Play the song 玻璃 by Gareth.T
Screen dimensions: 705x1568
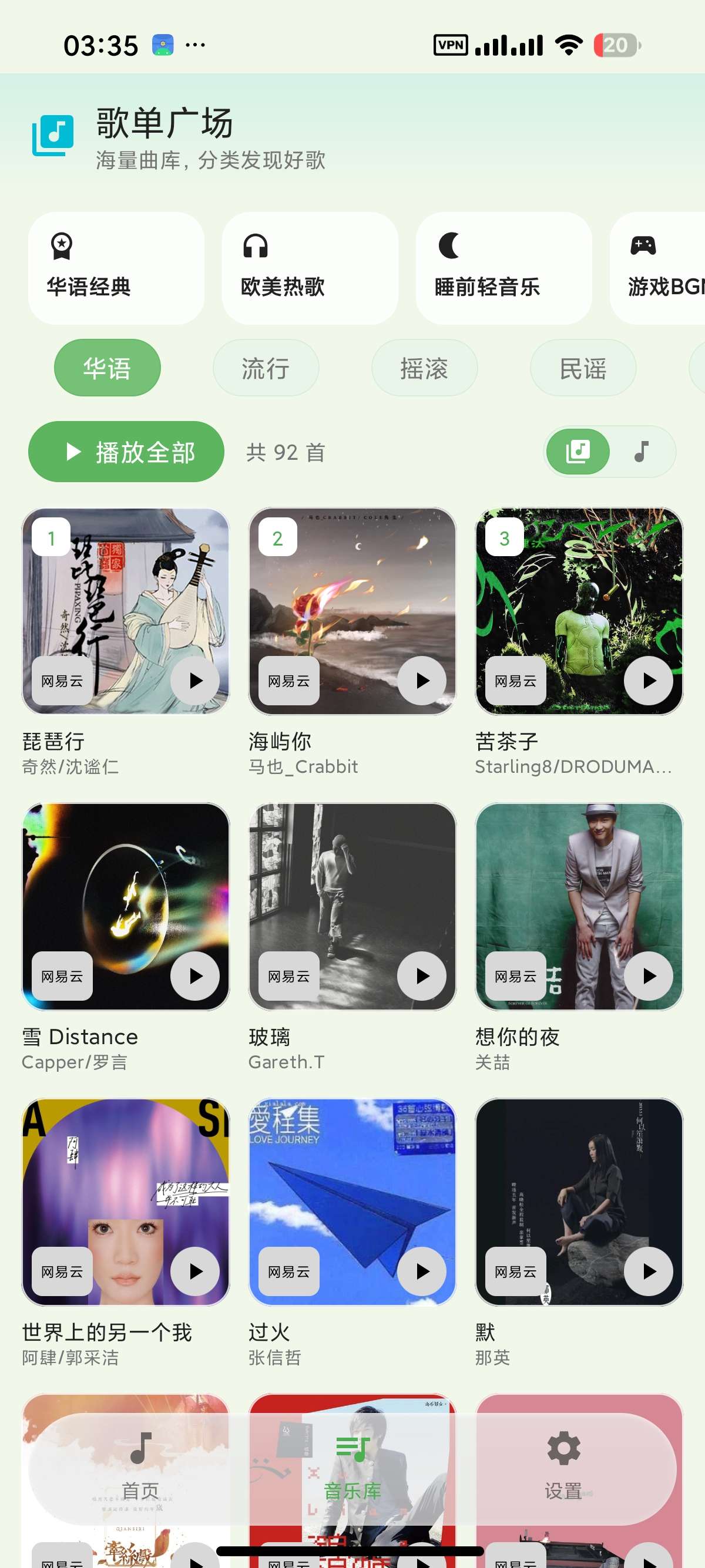click(x=421, y=975)
